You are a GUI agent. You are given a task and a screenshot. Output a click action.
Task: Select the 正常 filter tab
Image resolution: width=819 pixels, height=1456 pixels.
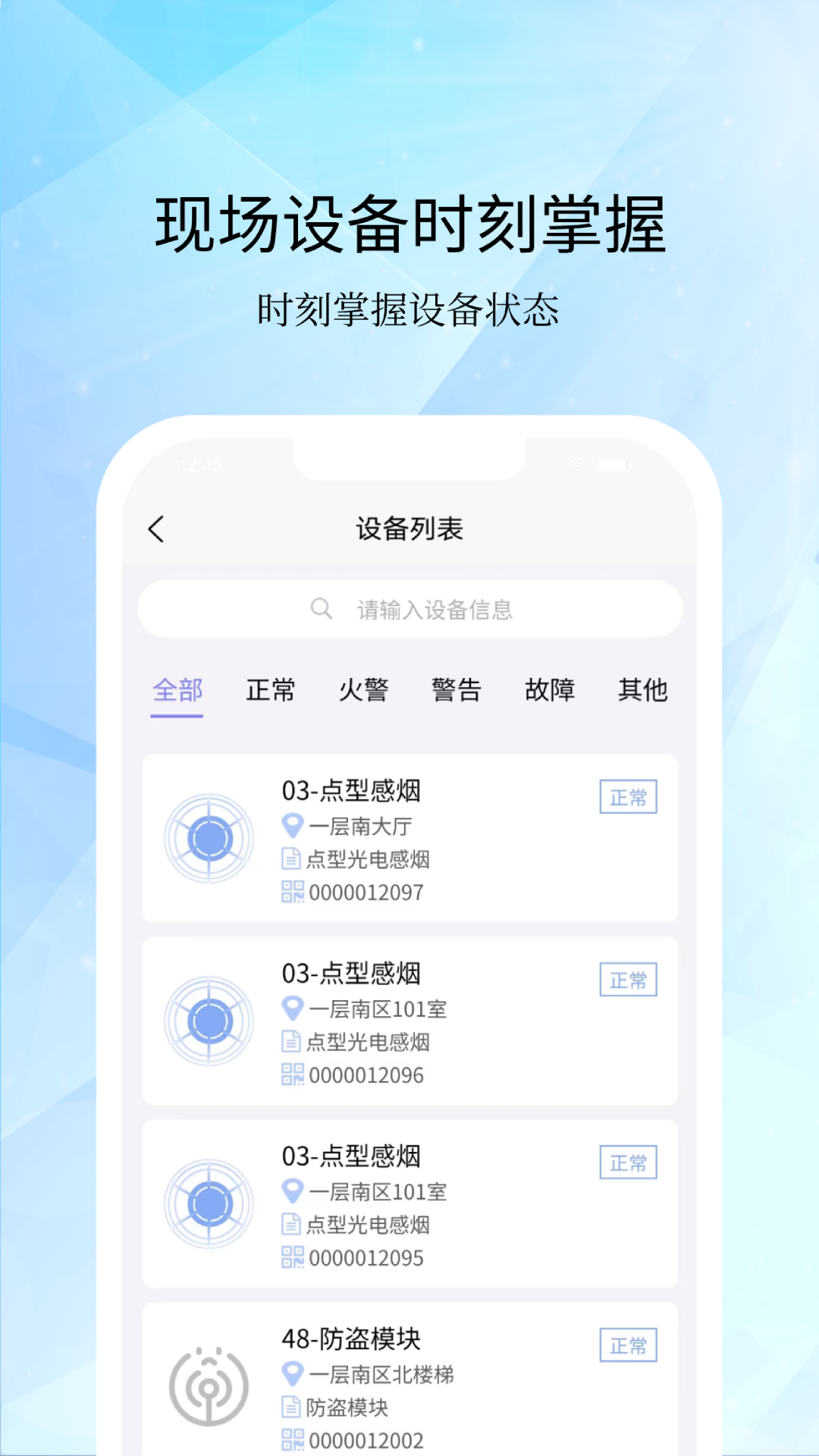[270, 690]
